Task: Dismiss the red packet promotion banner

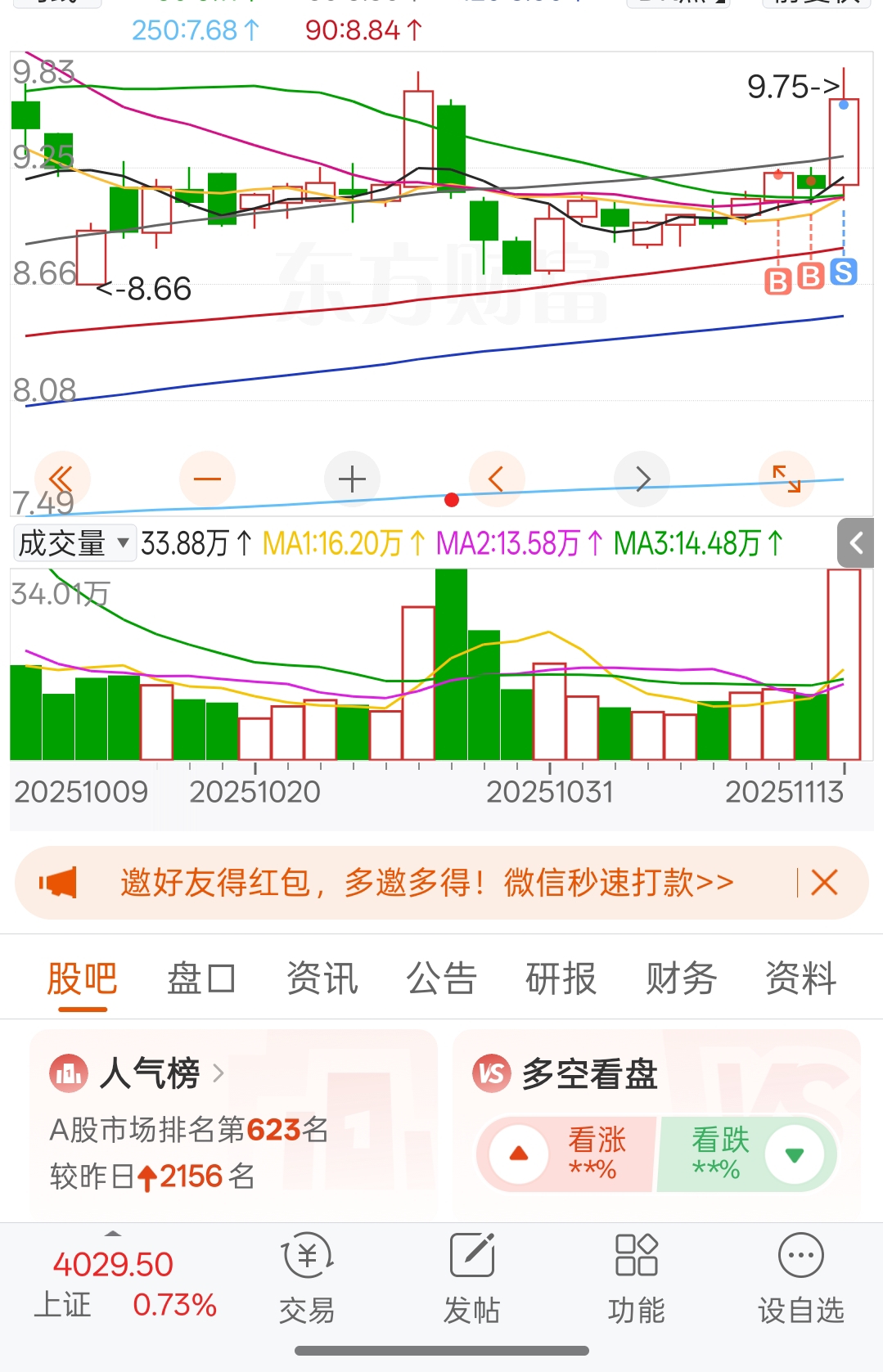Action: [824, 883]
